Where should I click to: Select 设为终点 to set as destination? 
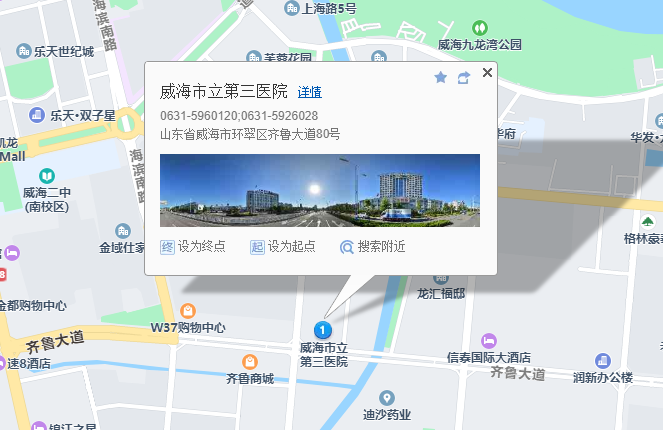[x=193, y=246]
